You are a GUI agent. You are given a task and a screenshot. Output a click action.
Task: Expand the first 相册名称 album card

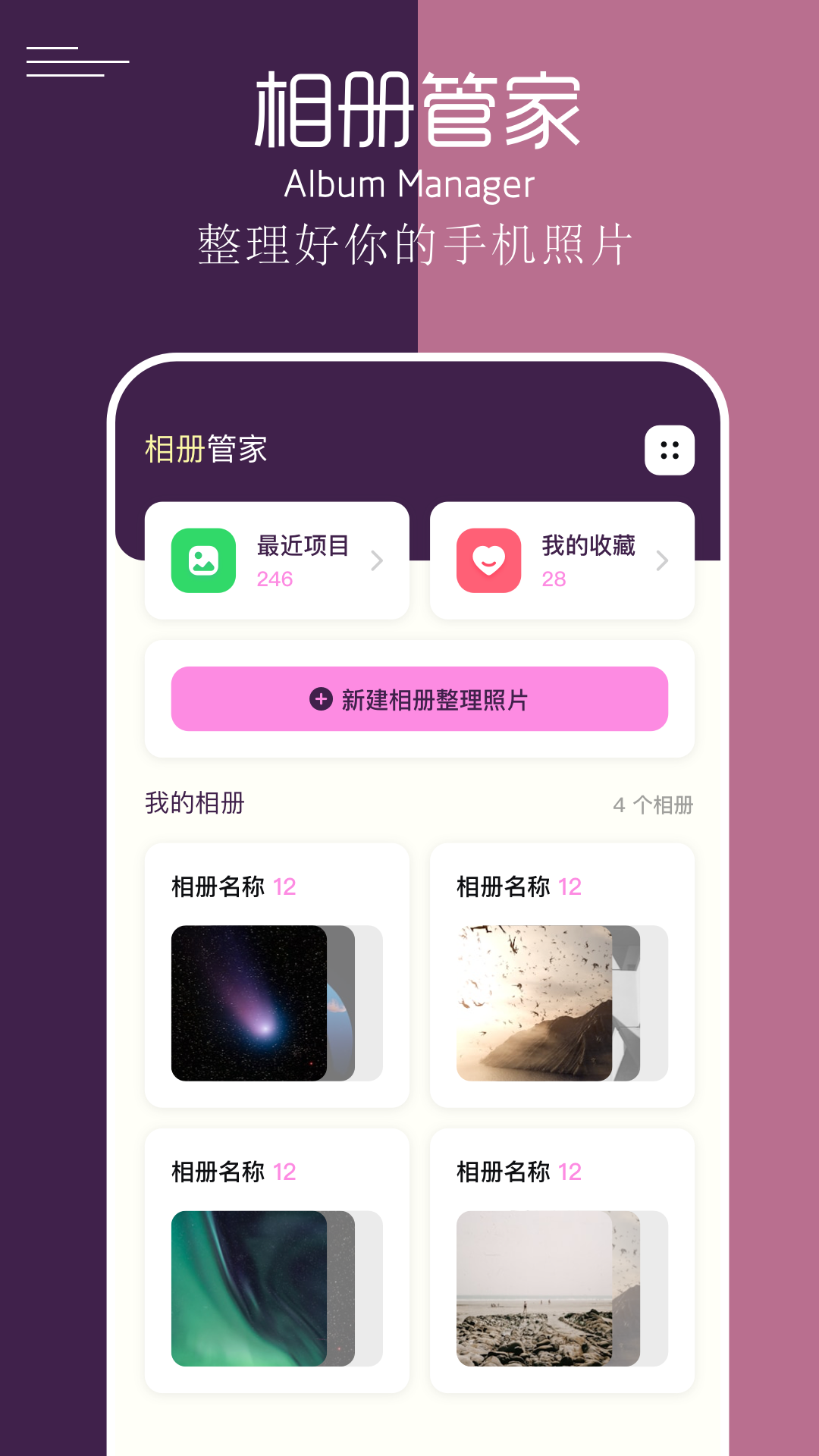click(x=277, y=974)
